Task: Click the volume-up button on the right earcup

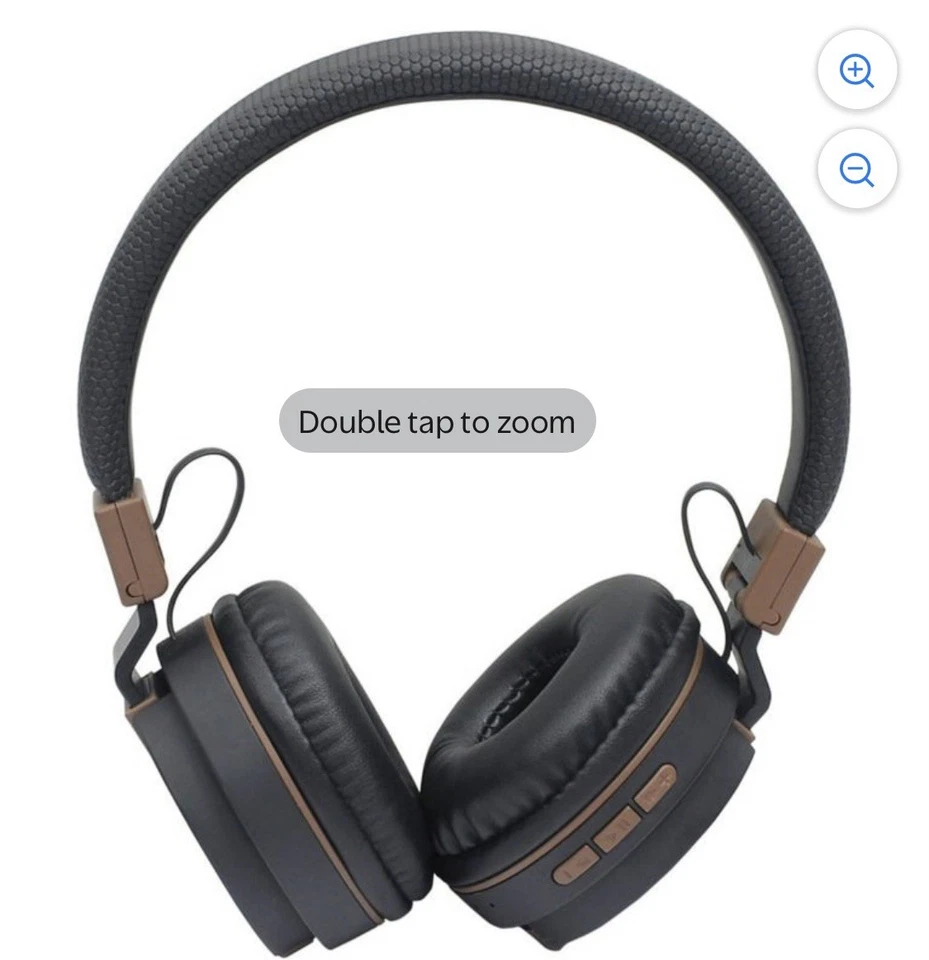Action: tap(656, 786)
